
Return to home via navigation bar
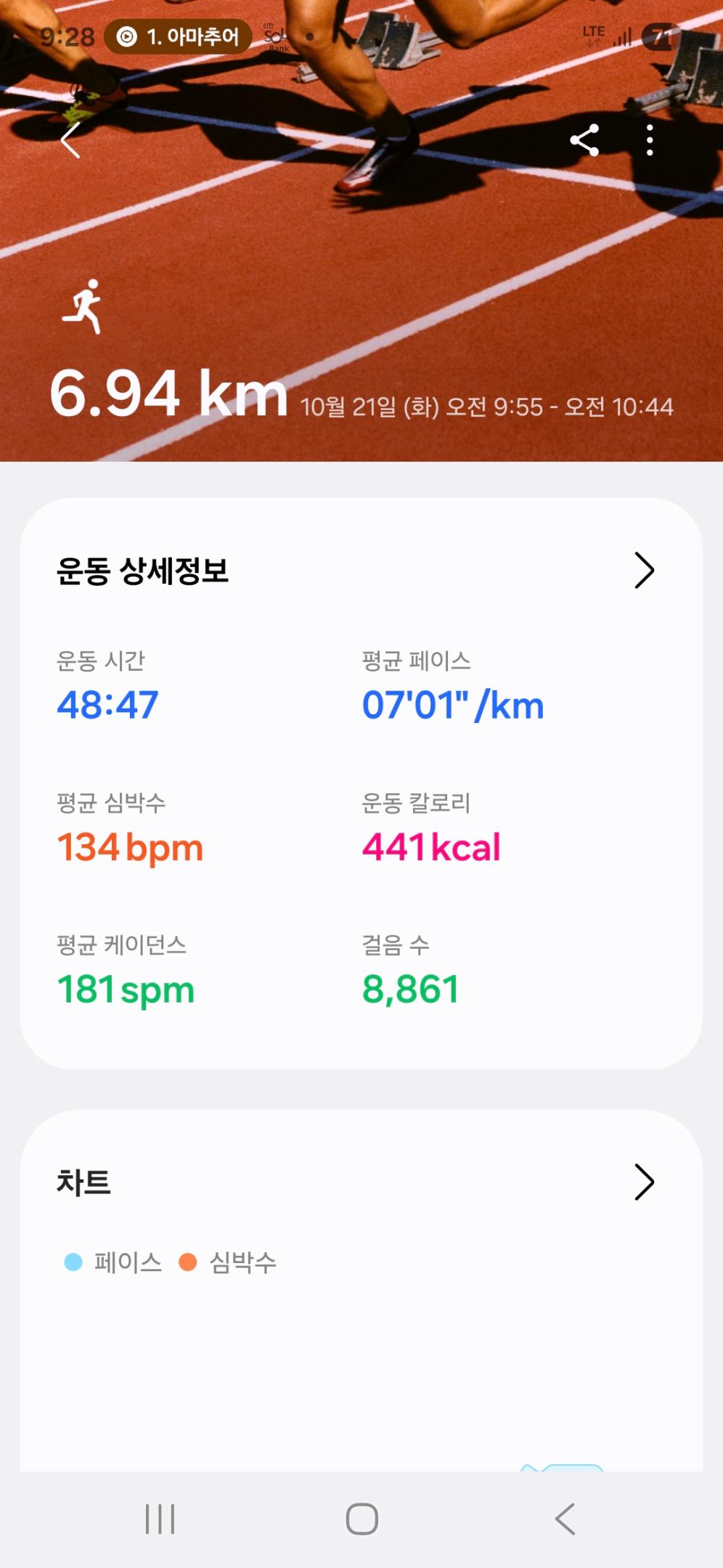pyautogui.click(x=361, y=1519)
